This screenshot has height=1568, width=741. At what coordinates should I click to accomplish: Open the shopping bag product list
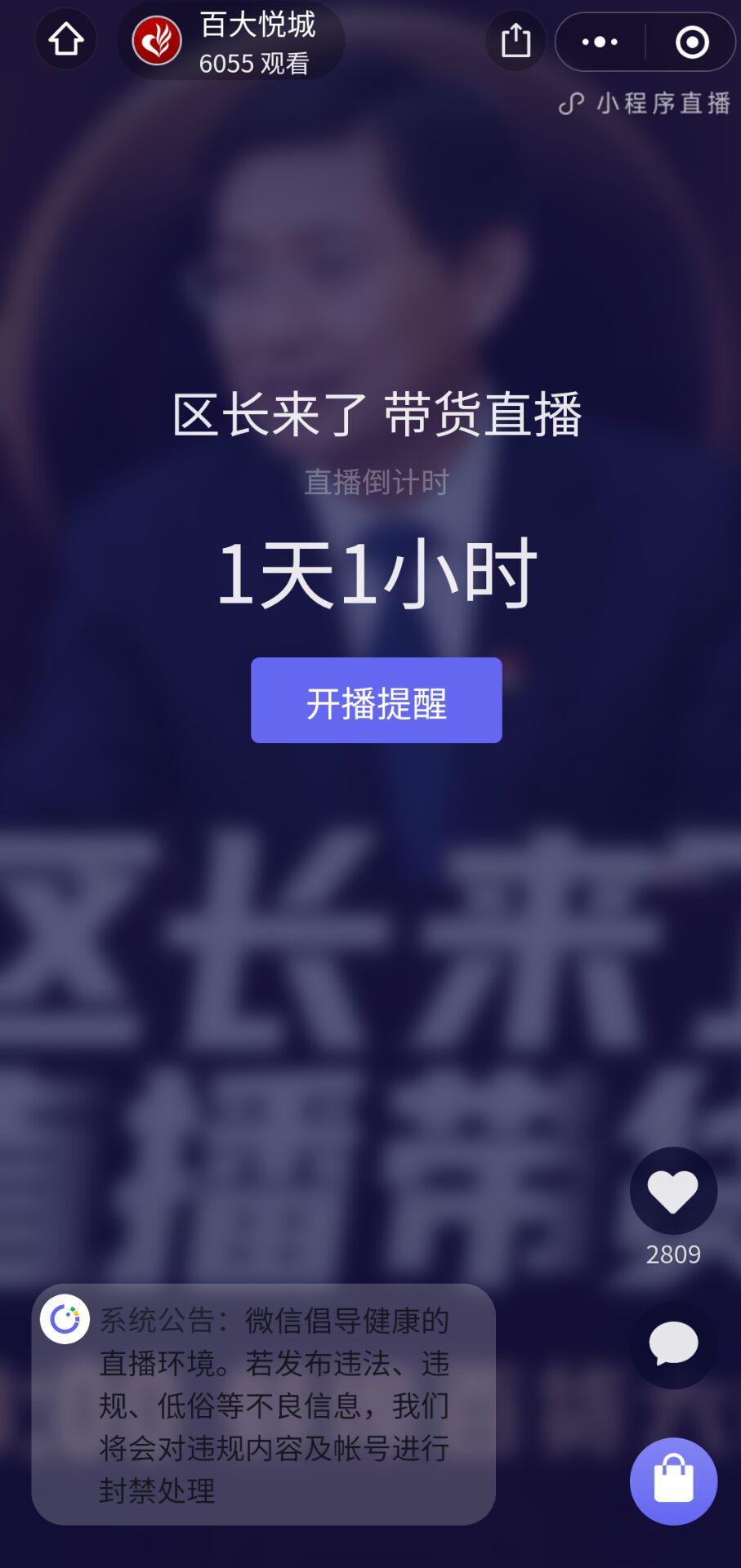[x=673, y=1481]
